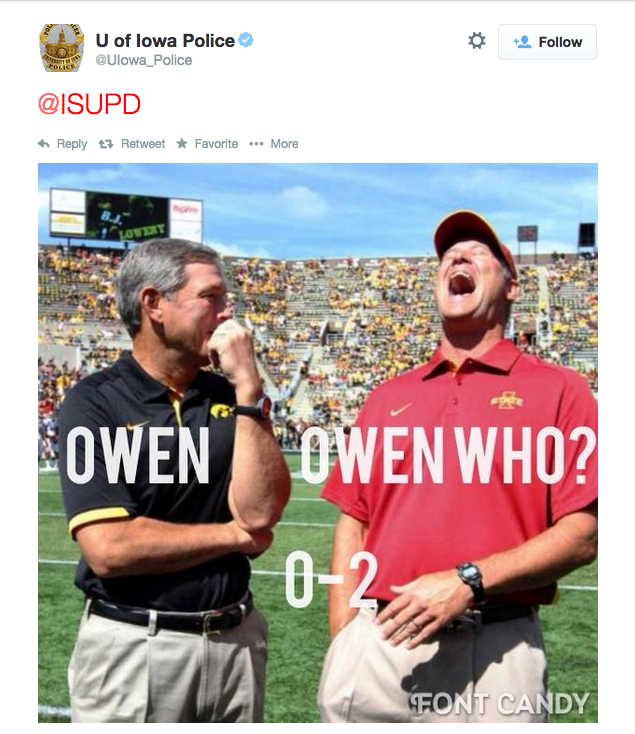This screenshot has width=635, height=734.
Task: Open the settings gear menu
Action: tap(477, 41)
